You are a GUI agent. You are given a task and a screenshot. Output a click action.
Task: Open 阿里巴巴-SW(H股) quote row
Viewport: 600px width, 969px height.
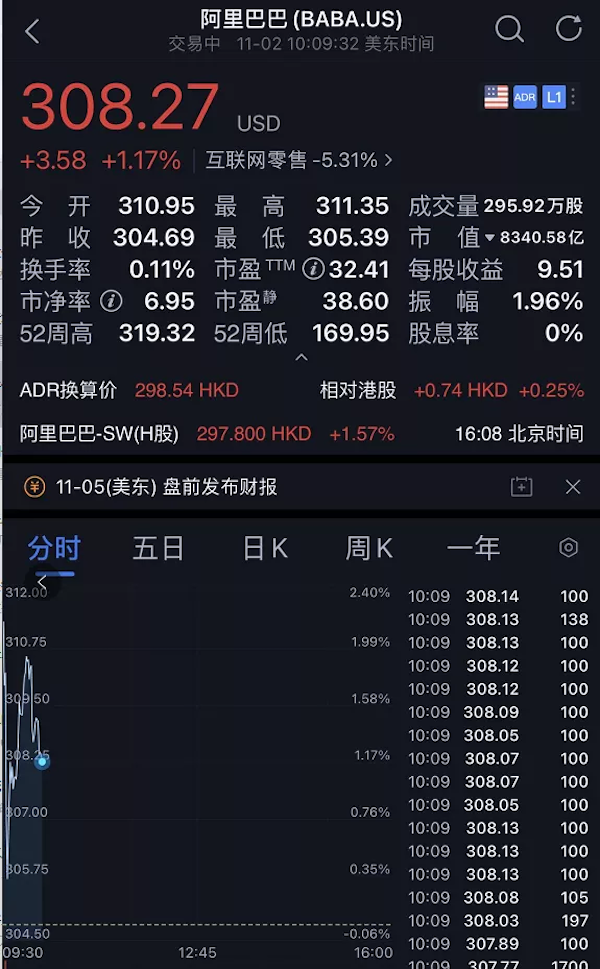tap(301, 434)
